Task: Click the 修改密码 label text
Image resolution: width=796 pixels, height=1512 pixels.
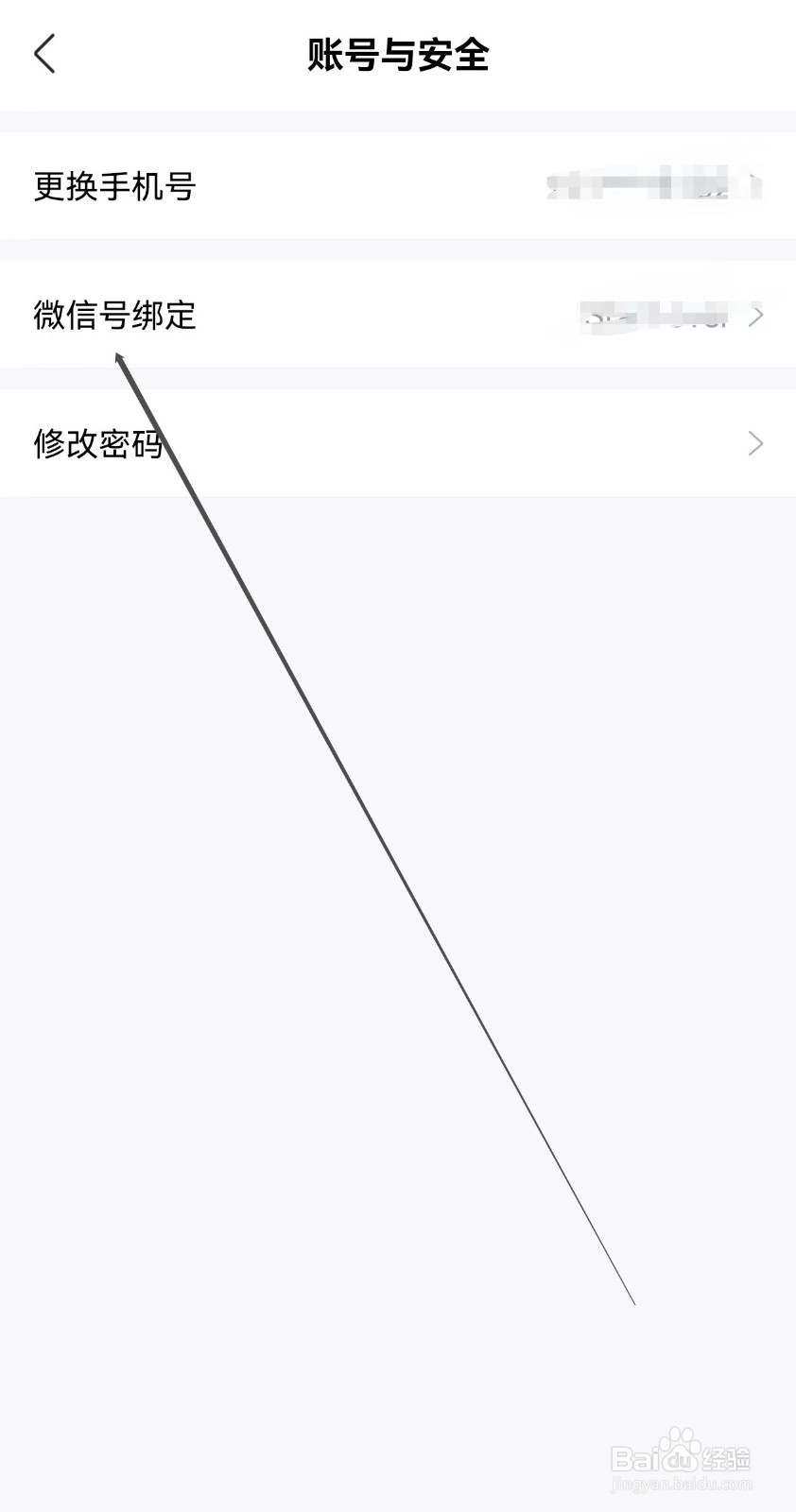Action: click(99, 443)
